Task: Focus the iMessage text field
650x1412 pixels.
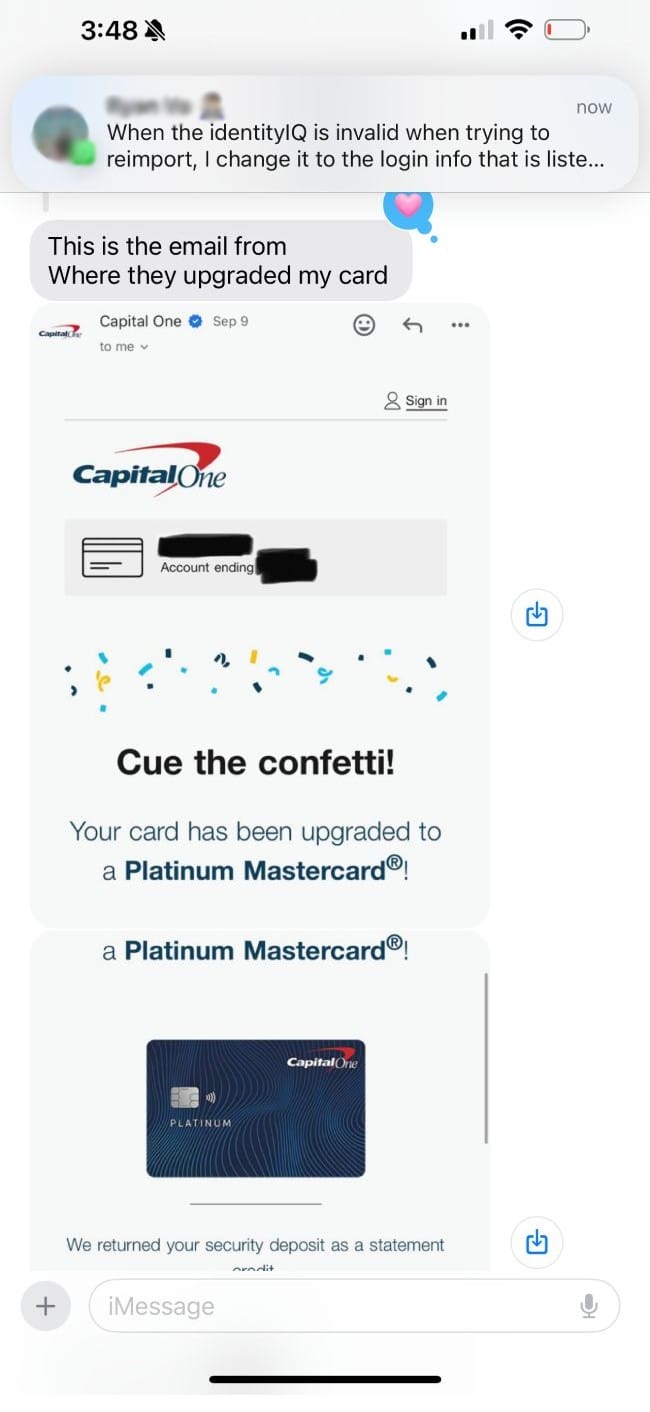Action: (330, 1306)
